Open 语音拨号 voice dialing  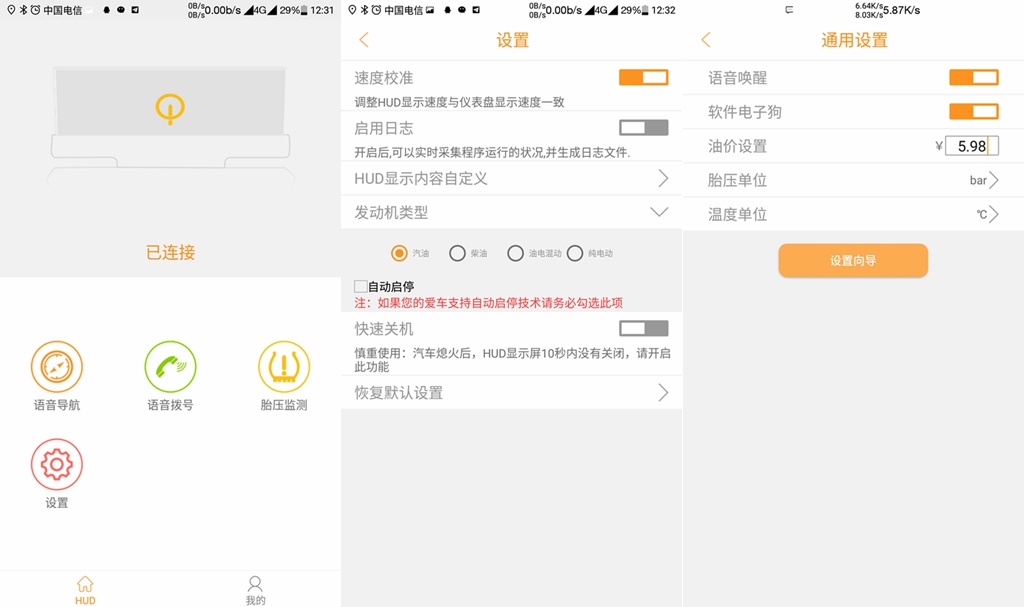tap(170, 368)
